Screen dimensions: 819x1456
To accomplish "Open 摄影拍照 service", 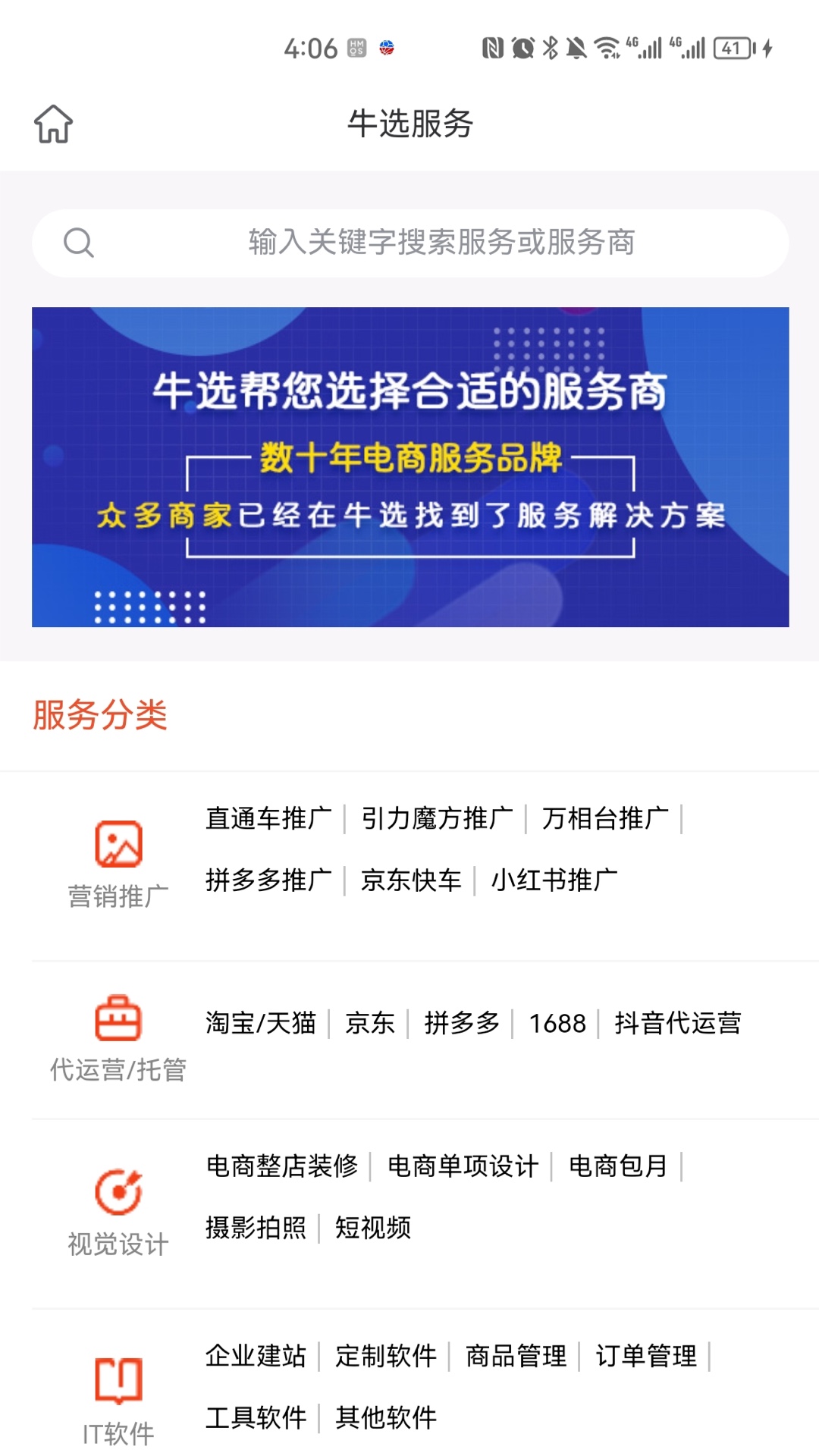I will [x=256, y=1227].
